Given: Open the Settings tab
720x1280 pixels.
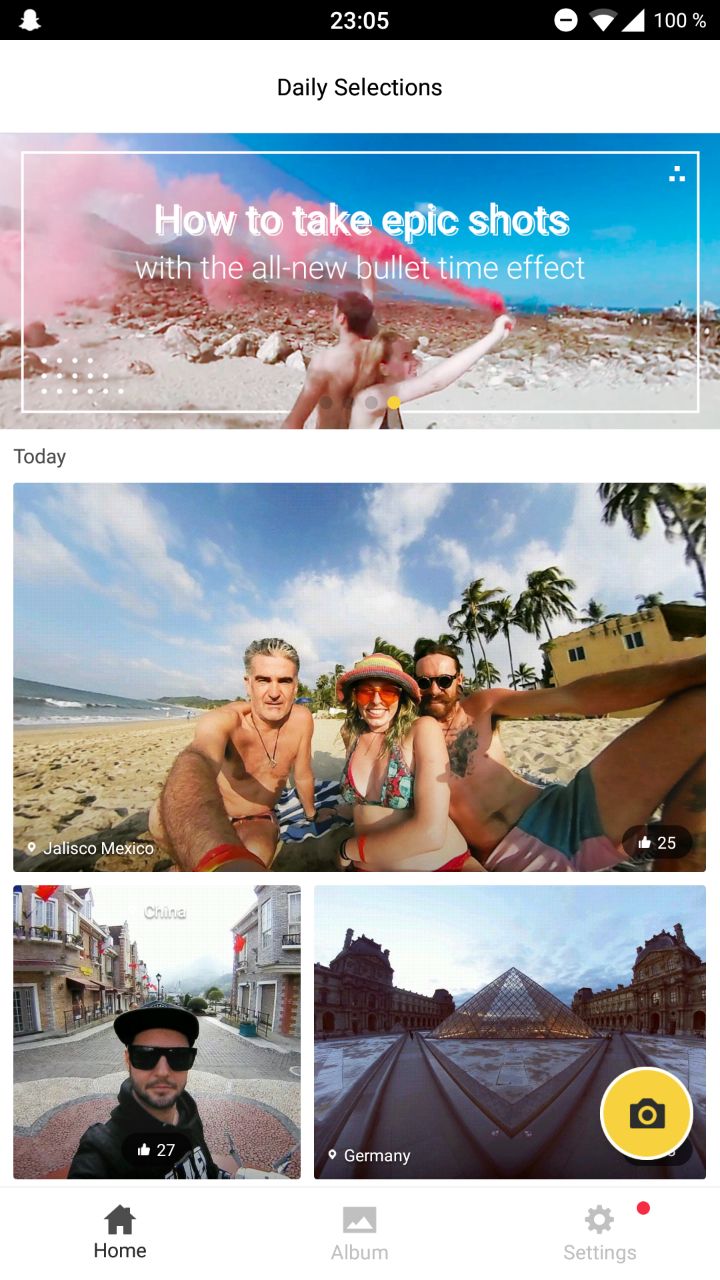Looking at the screenshot, I should click(600, 1233).
